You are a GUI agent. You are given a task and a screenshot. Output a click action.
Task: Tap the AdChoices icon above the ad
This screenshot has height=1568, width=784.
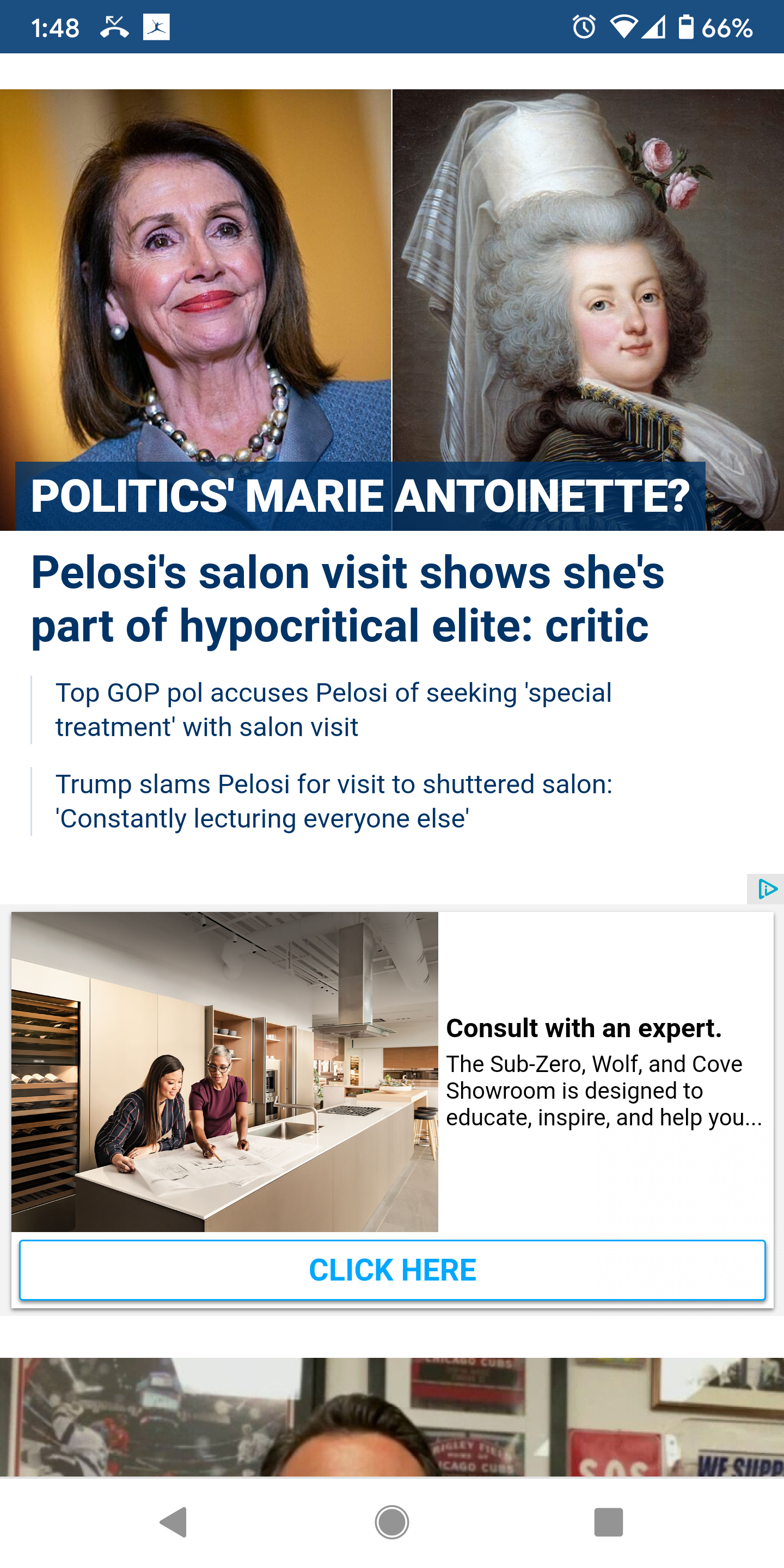765,889
